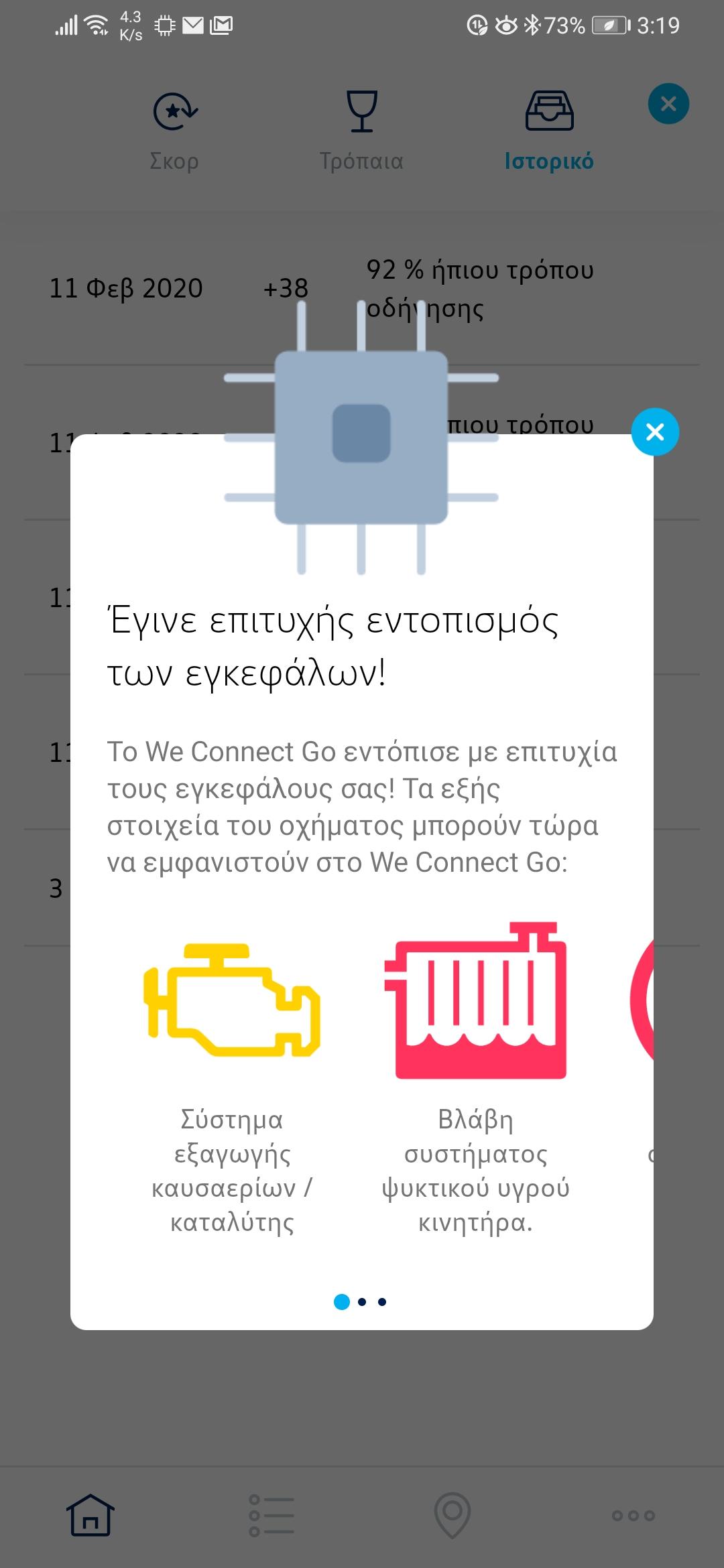Open the map location tab
Image resolution: width=724 pixels, height=1568 pixels.
(452, 1515)
